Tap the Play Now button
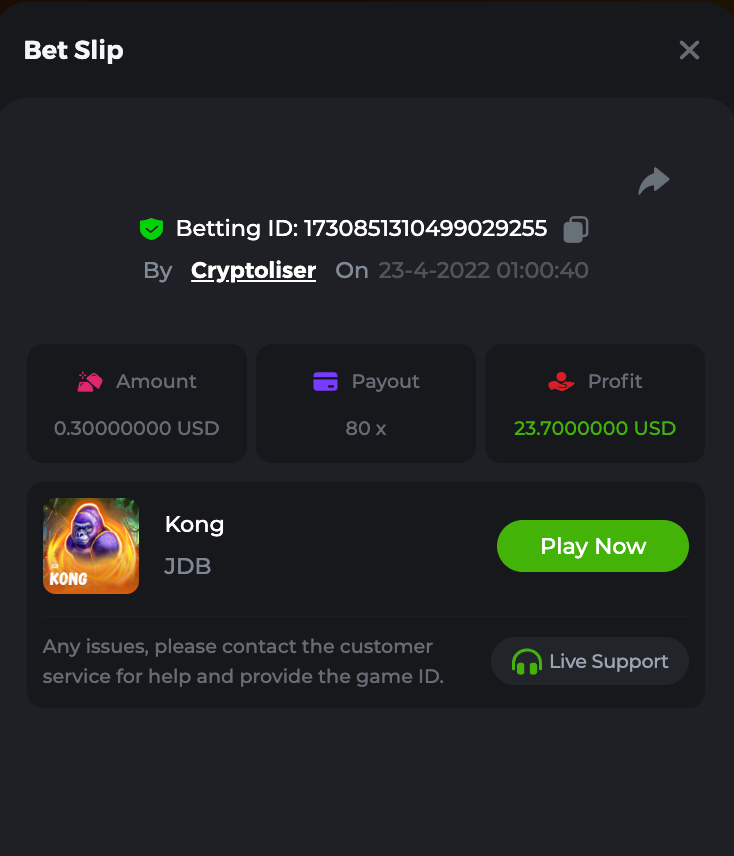This screenshot has width=734, height=856. pos(592,546)
